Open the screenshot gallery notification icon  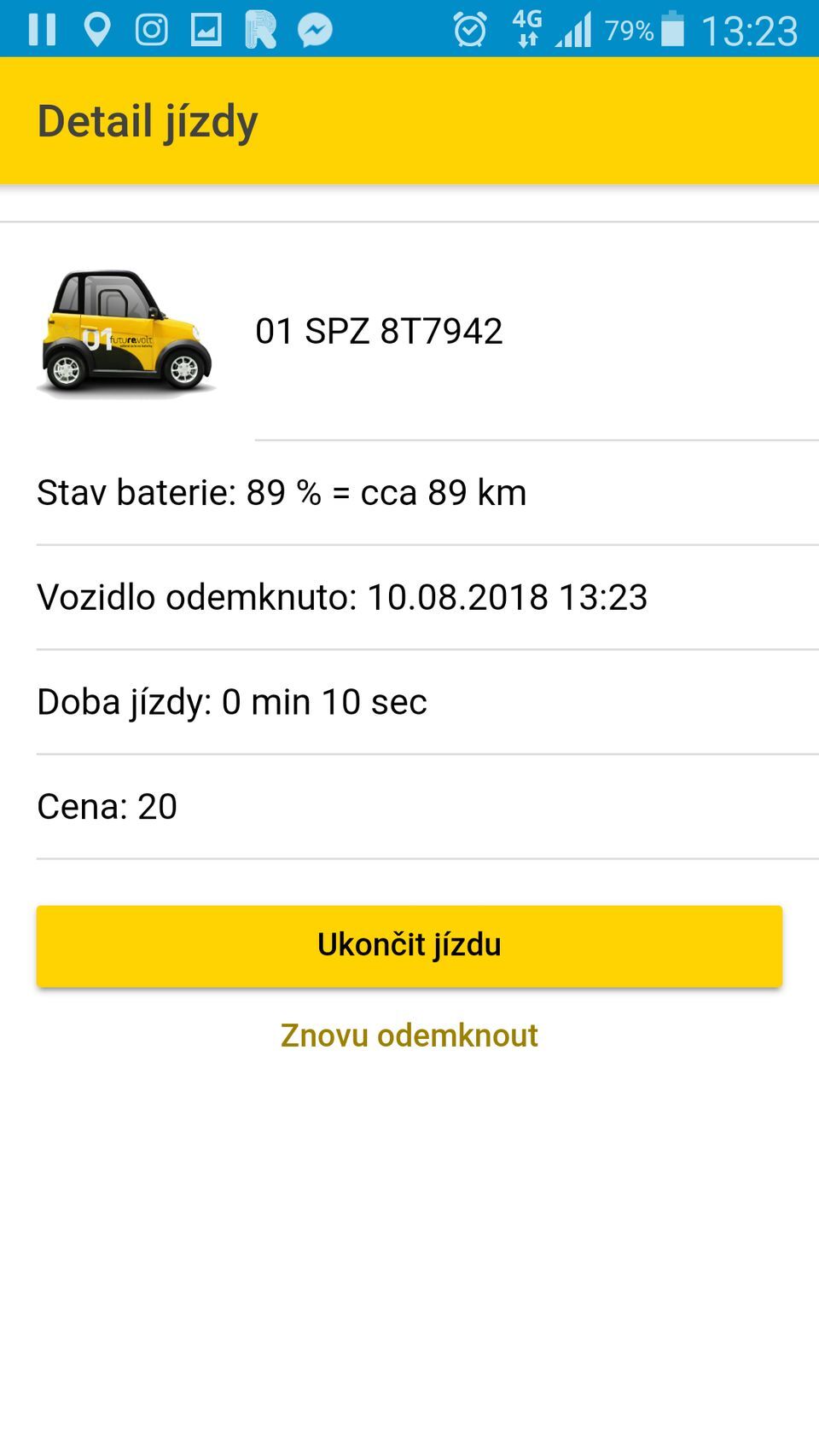[x=206, y=29]
